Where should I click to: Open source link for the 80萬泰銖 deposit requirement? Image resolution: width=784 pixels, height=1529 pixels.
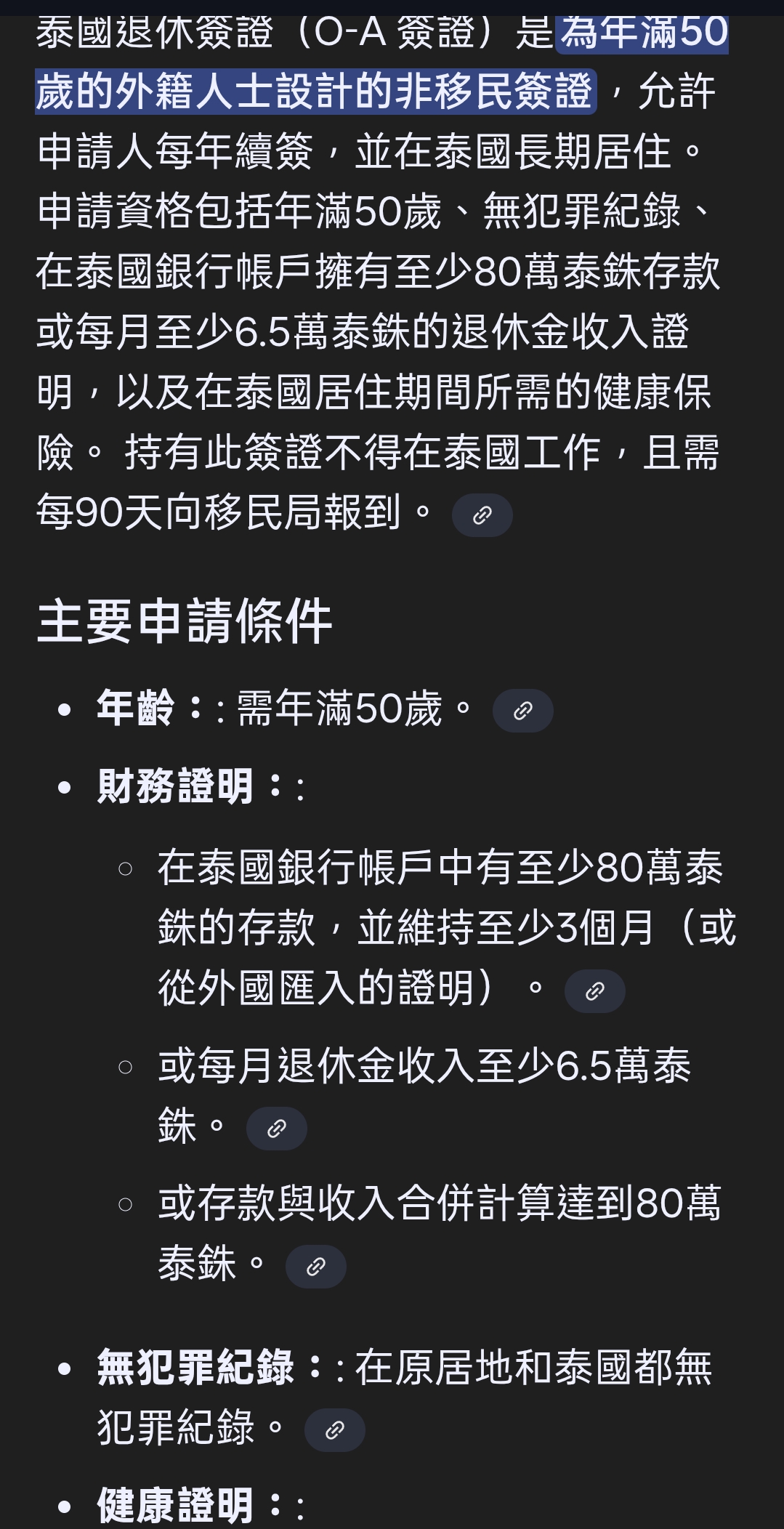click(594, 991)
